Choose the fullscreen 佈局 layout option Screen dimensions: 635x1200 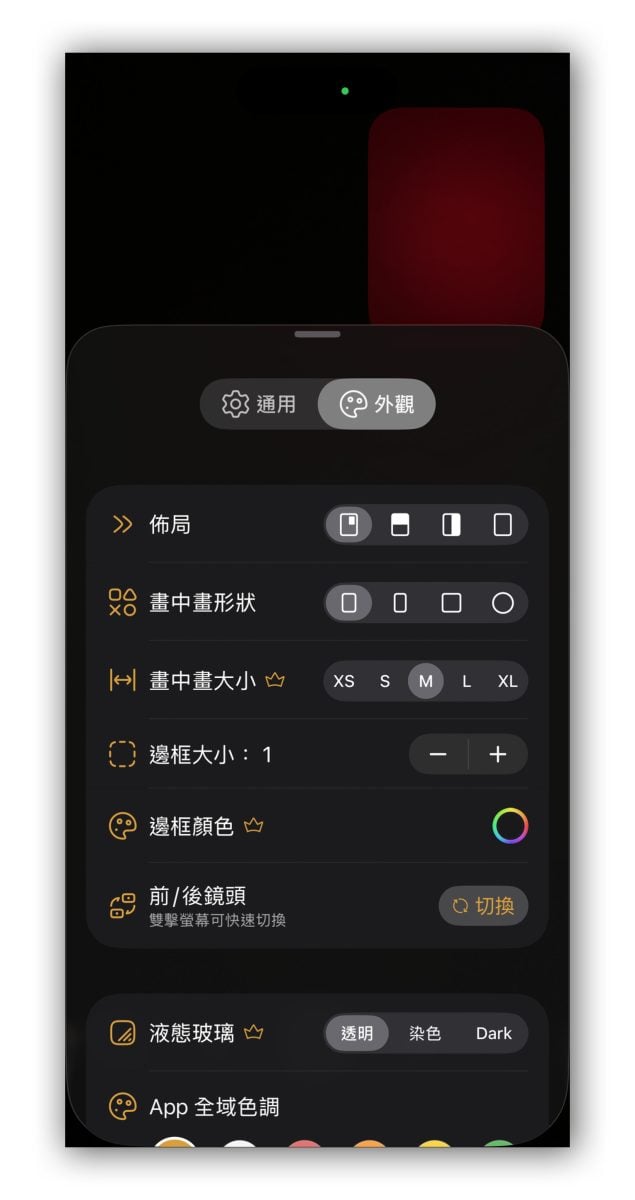[x=502, y=525]
